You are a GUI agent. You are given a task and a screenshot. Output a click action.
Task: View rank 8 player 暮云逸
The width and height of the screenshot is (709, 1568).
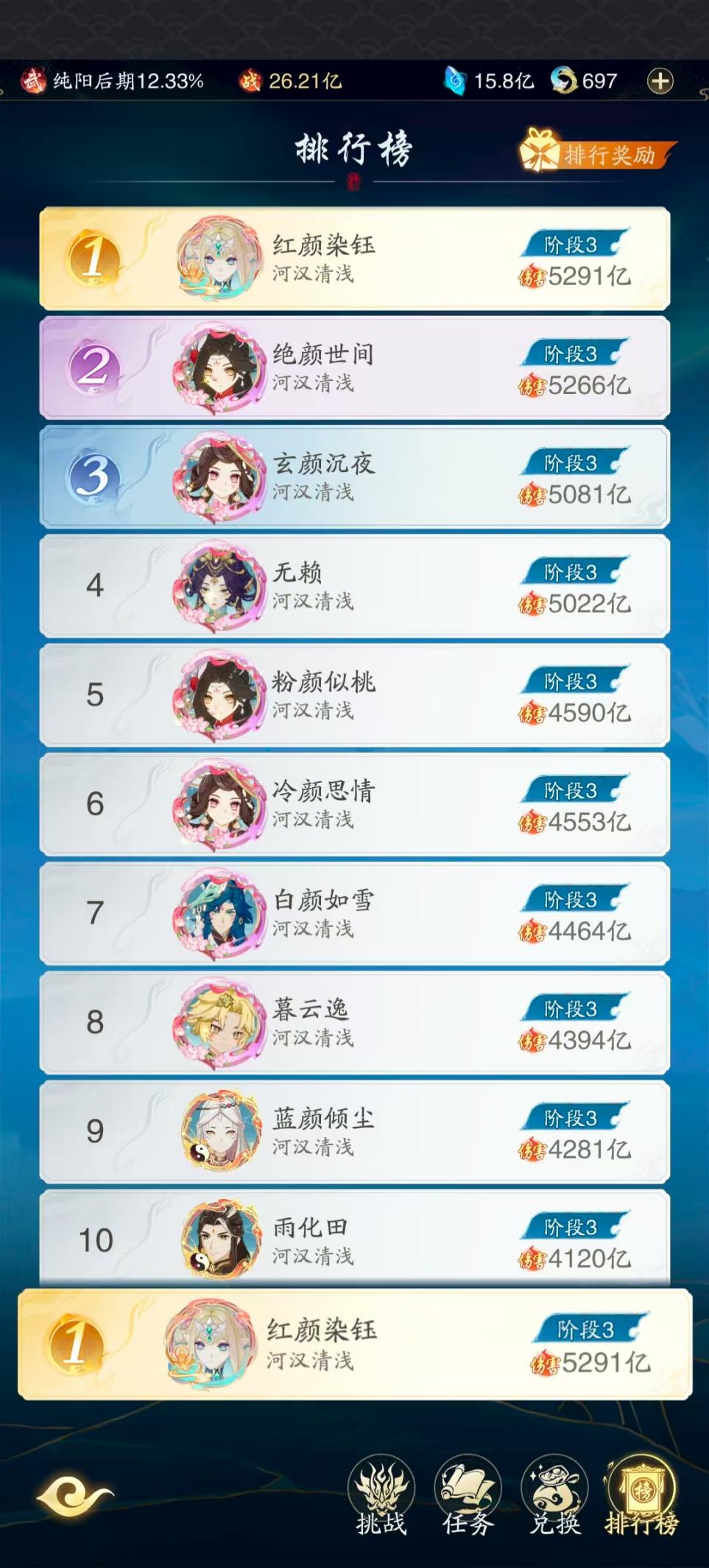pyautogui.click(x=354, y=1022)
